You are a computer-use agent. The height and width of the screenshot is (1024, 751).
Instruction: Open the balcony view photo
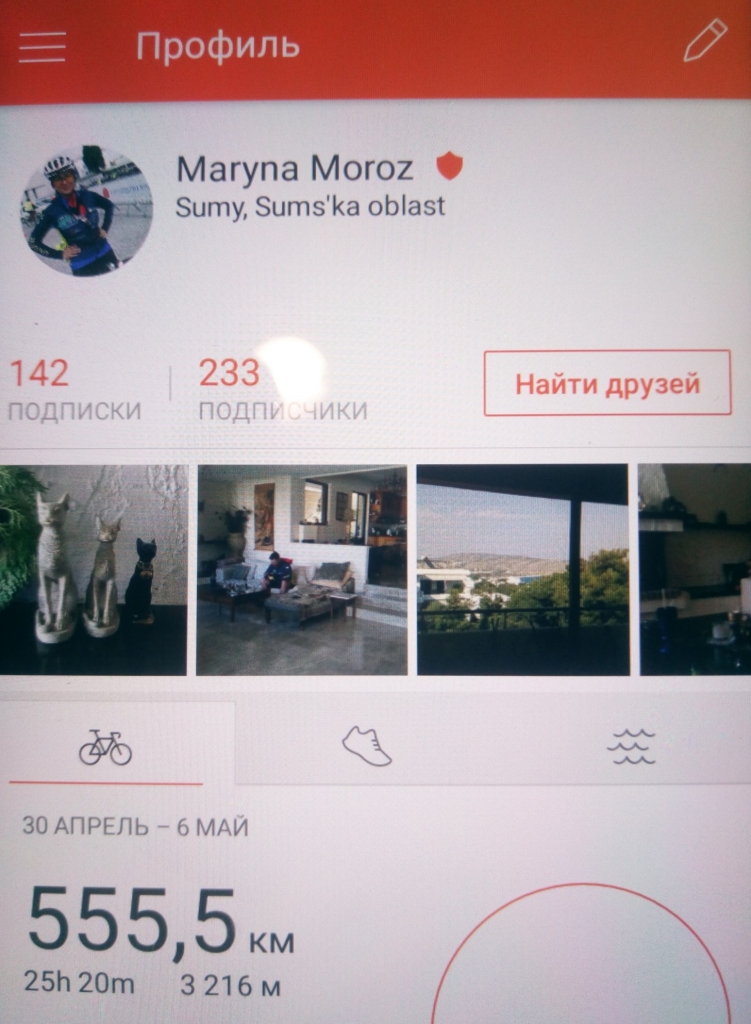522,569
